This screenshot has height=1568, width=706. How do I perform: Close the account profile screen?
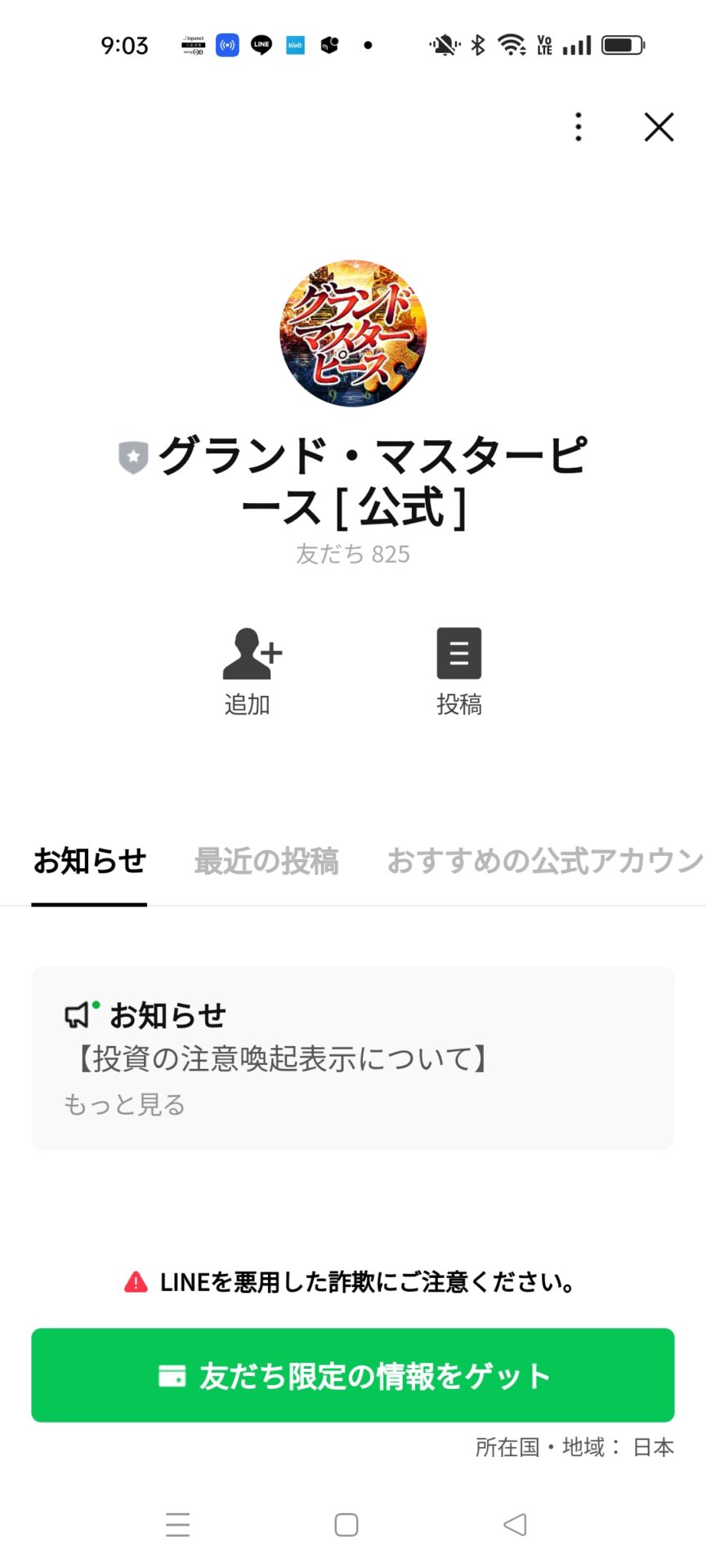[659, 127]
